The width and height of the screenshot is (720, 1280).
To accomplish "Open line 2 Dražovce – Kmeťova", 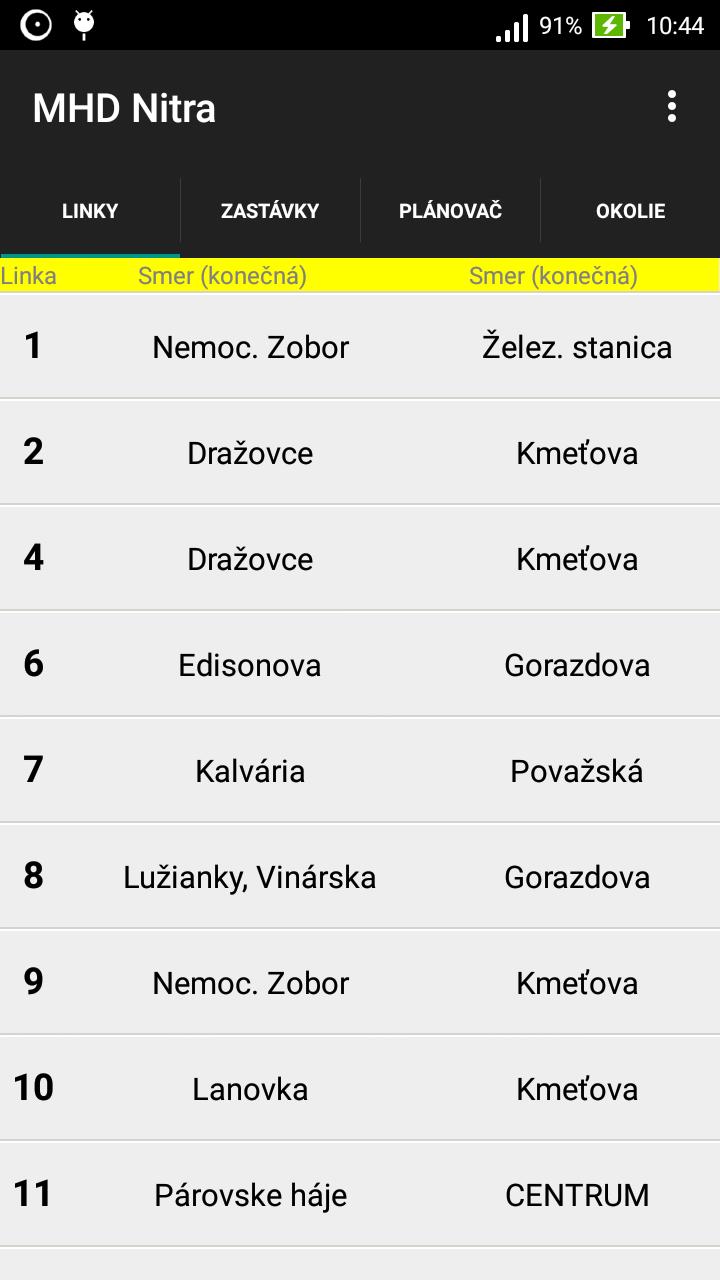I will (360, 453).
